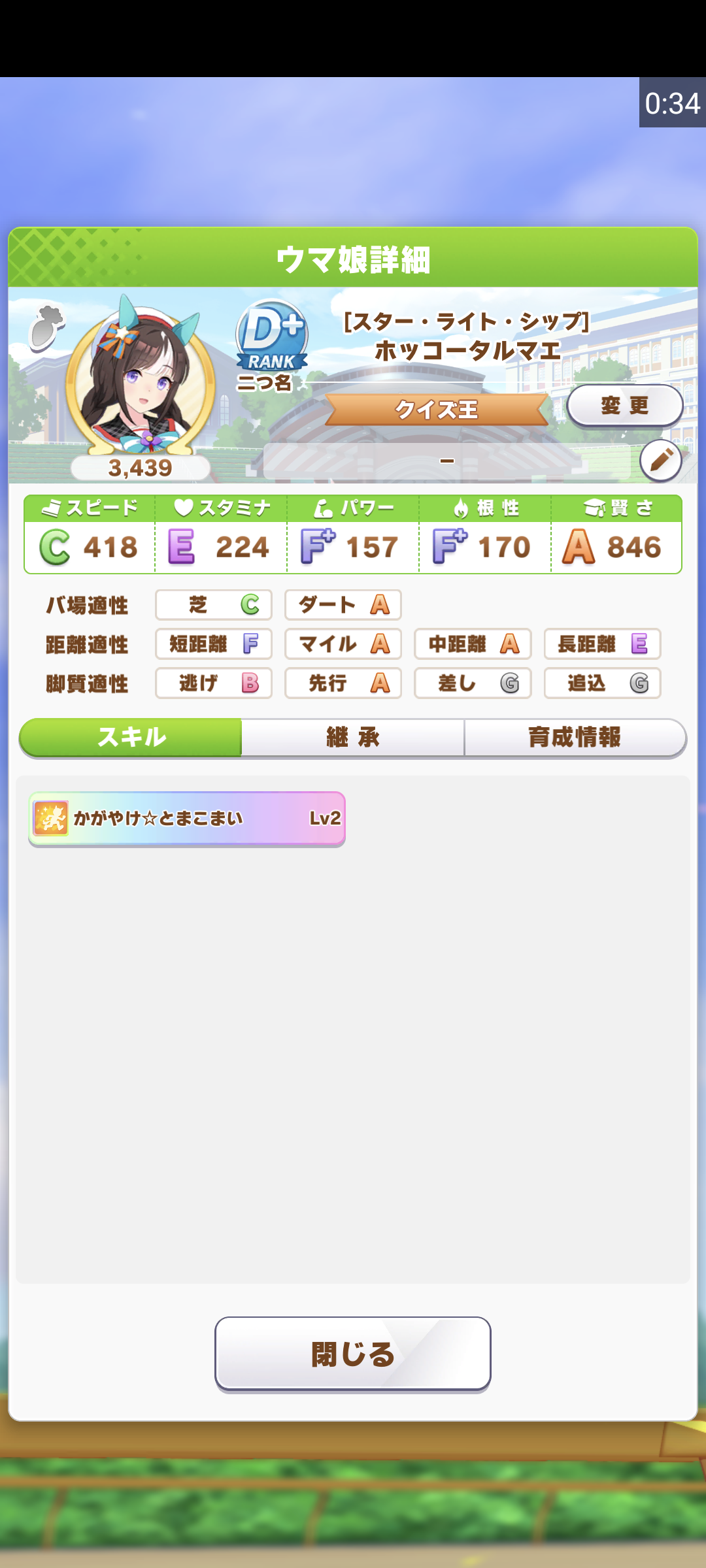Tap the carrot icon beside the portrait
706x1568 pixels.
[x=47, y=327]
